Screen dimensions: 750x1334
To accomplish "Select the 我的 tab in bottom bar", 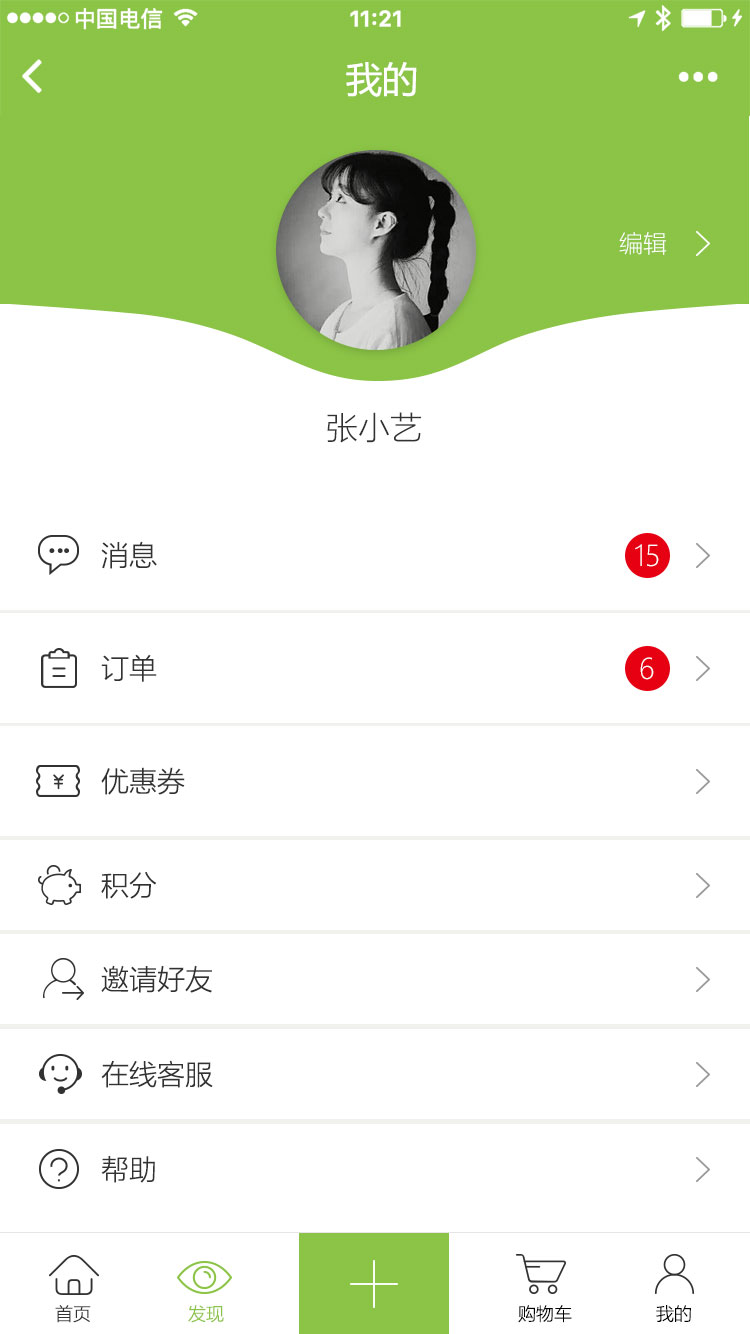I will pos(674,1284).
